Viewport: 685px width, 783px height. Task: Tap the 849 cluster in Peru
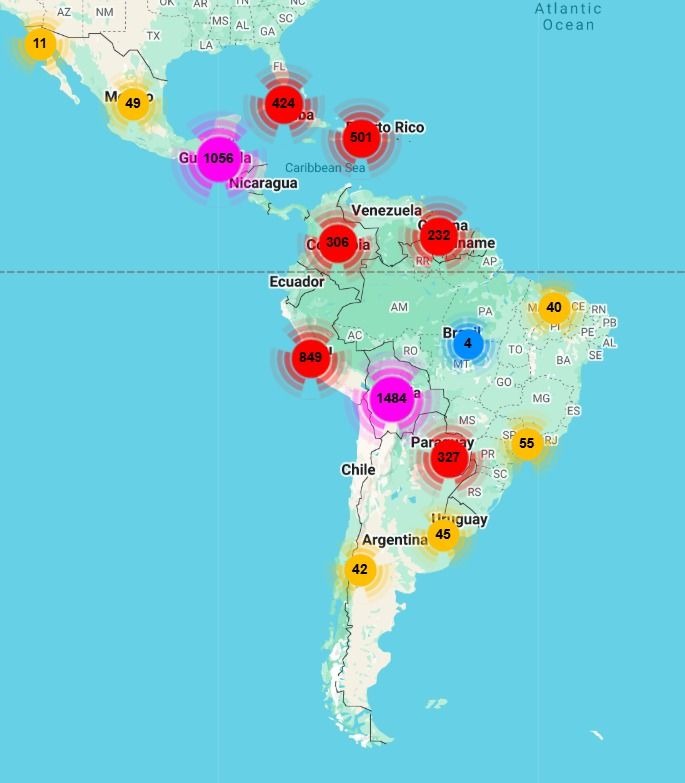point(310,358)
